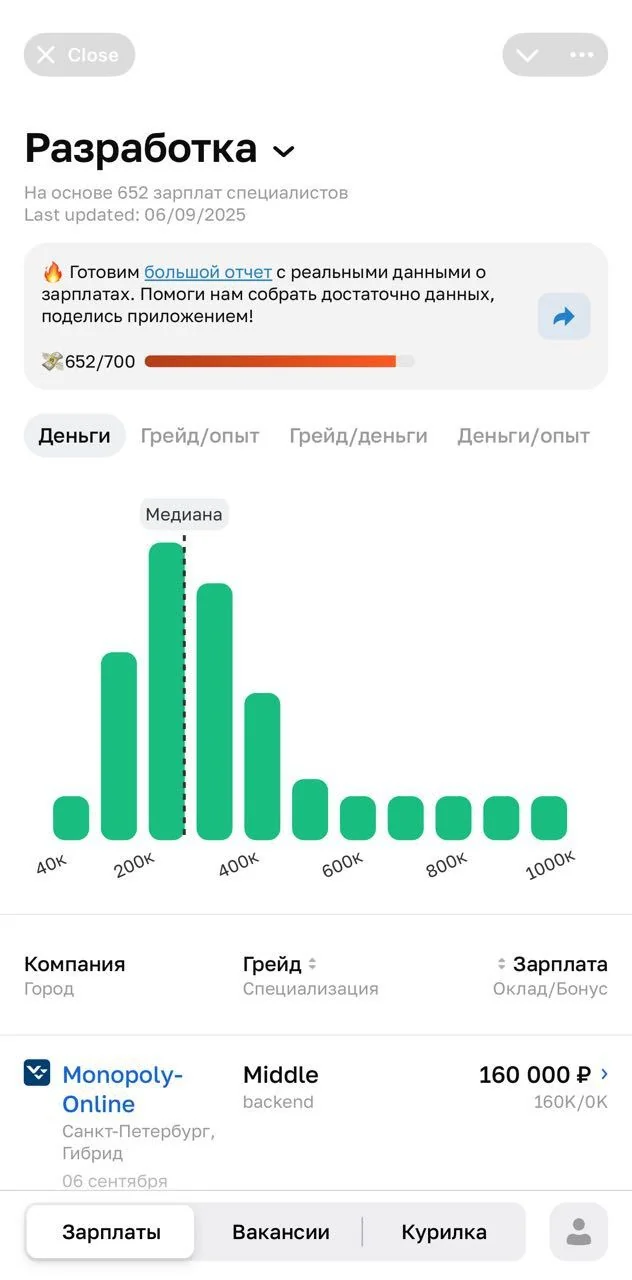The height and width of the screenshot is (1280, 632).
Task: Share the app via arrow button
Action: pos(564,317)
